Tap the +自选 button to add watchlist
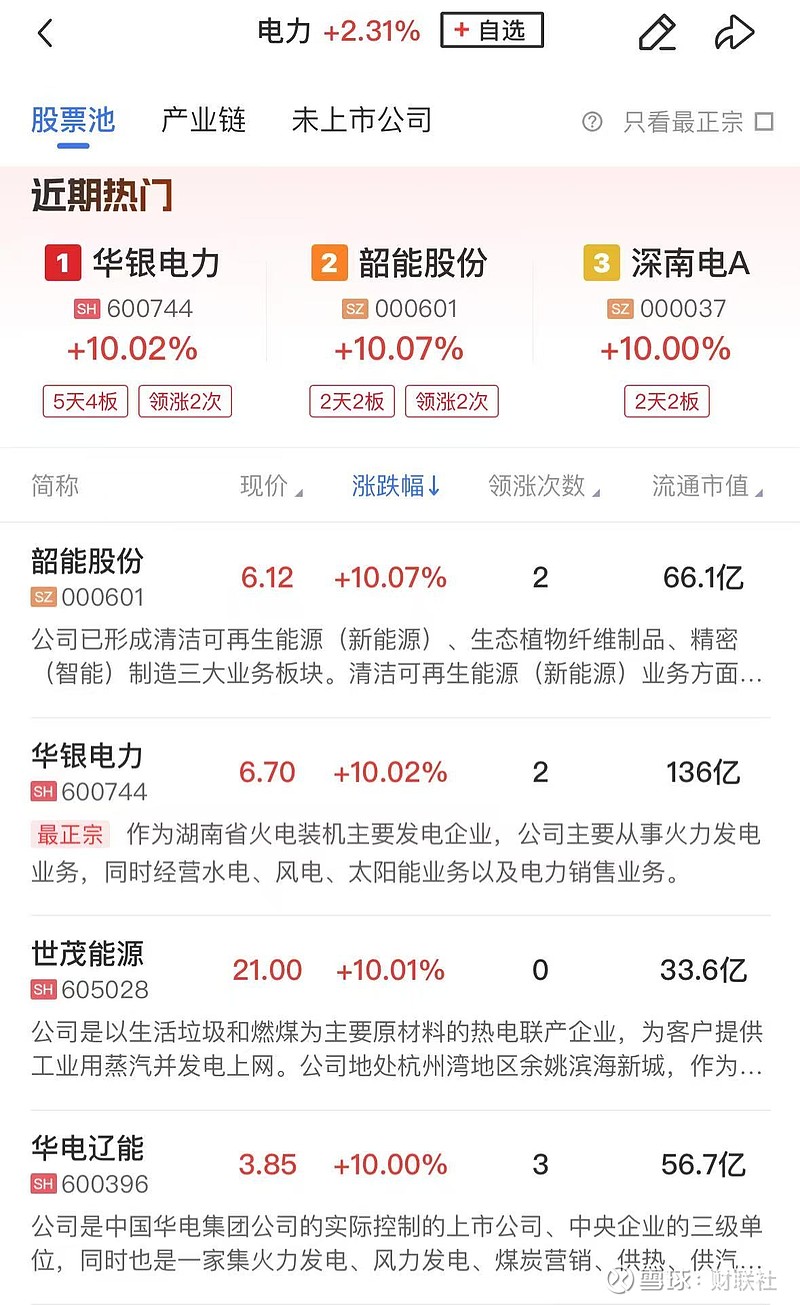The width and height of the screenshot is (800, 1305). click(491, 30)
